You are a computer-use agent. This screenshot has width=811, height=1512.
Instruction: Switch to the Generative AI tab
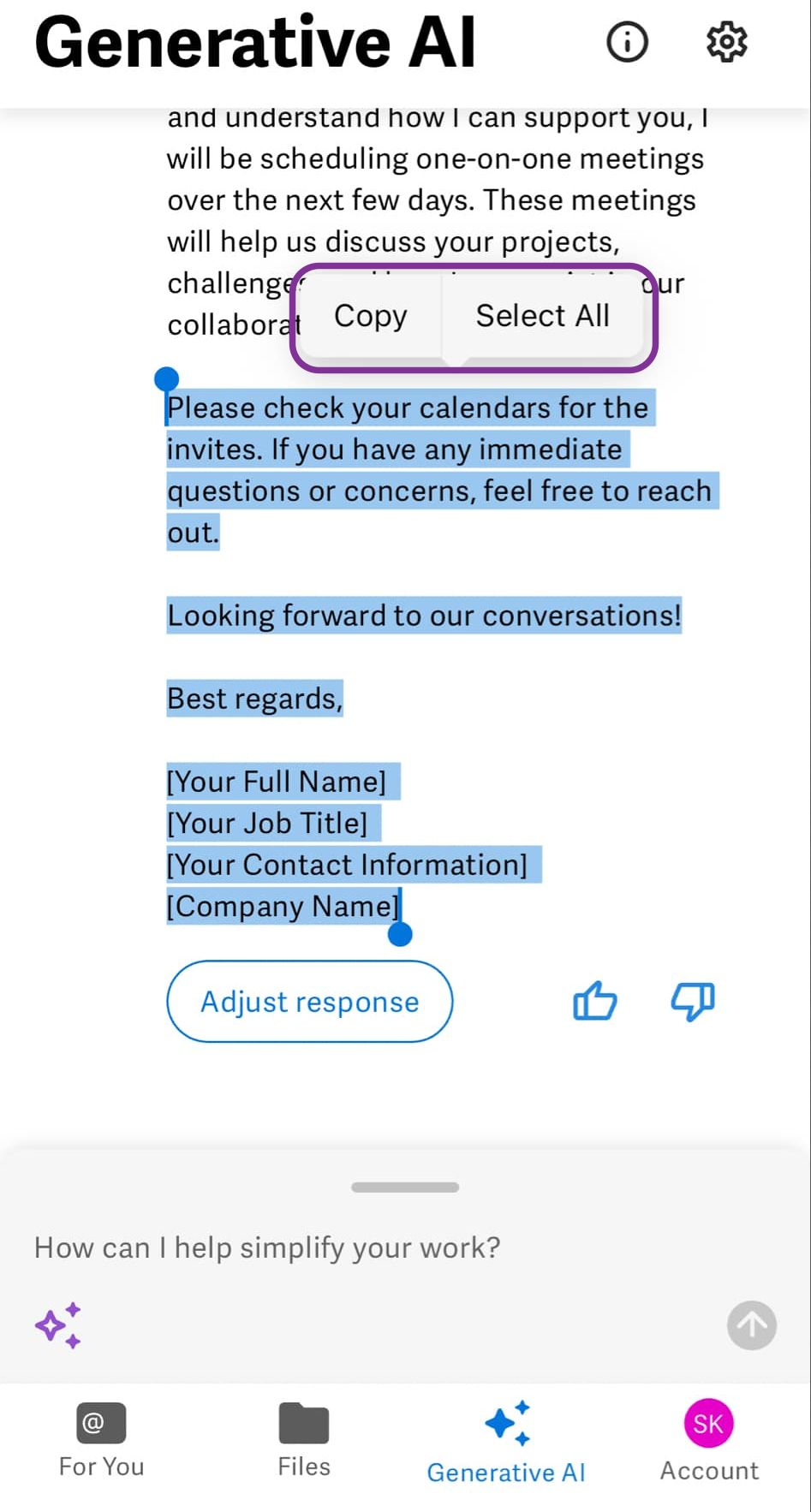coord(506,1438)
